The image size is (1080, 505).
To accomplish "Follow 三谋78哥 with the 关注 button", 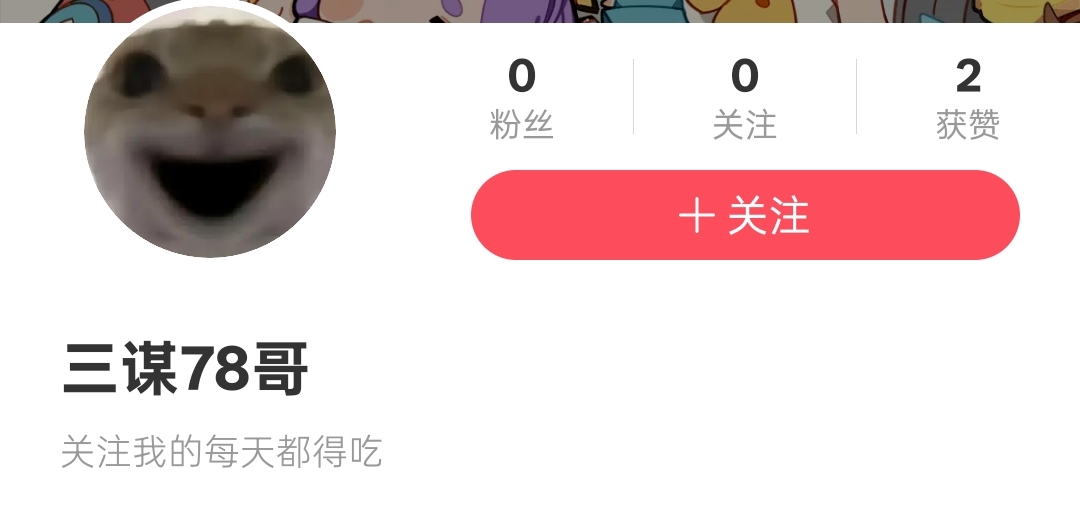I will tap(745, 215).
